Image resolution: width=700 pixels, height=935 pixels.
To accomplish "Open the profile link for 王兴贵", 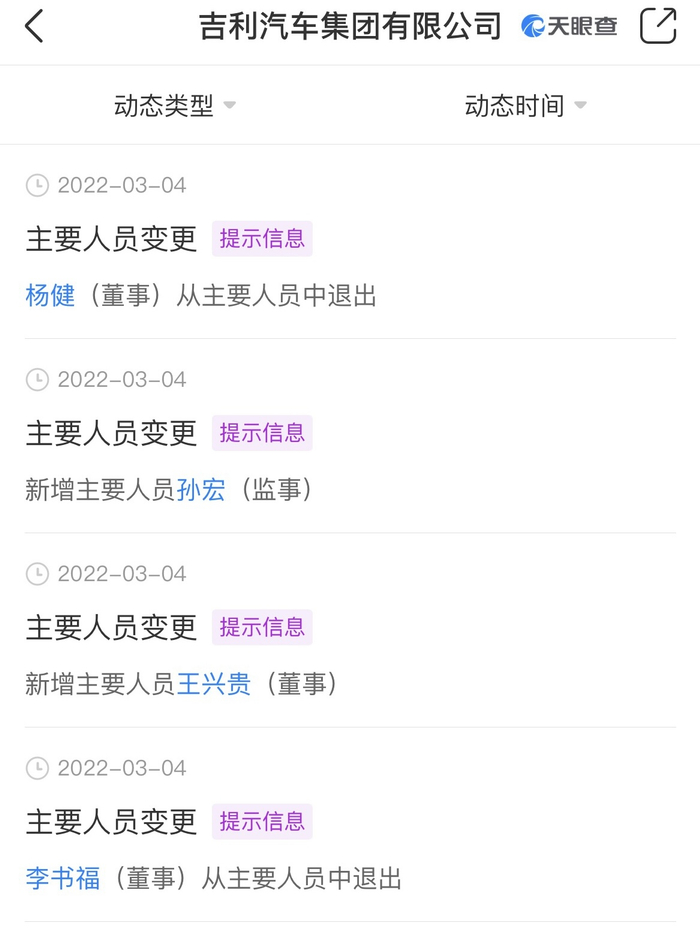I will 213,684.
